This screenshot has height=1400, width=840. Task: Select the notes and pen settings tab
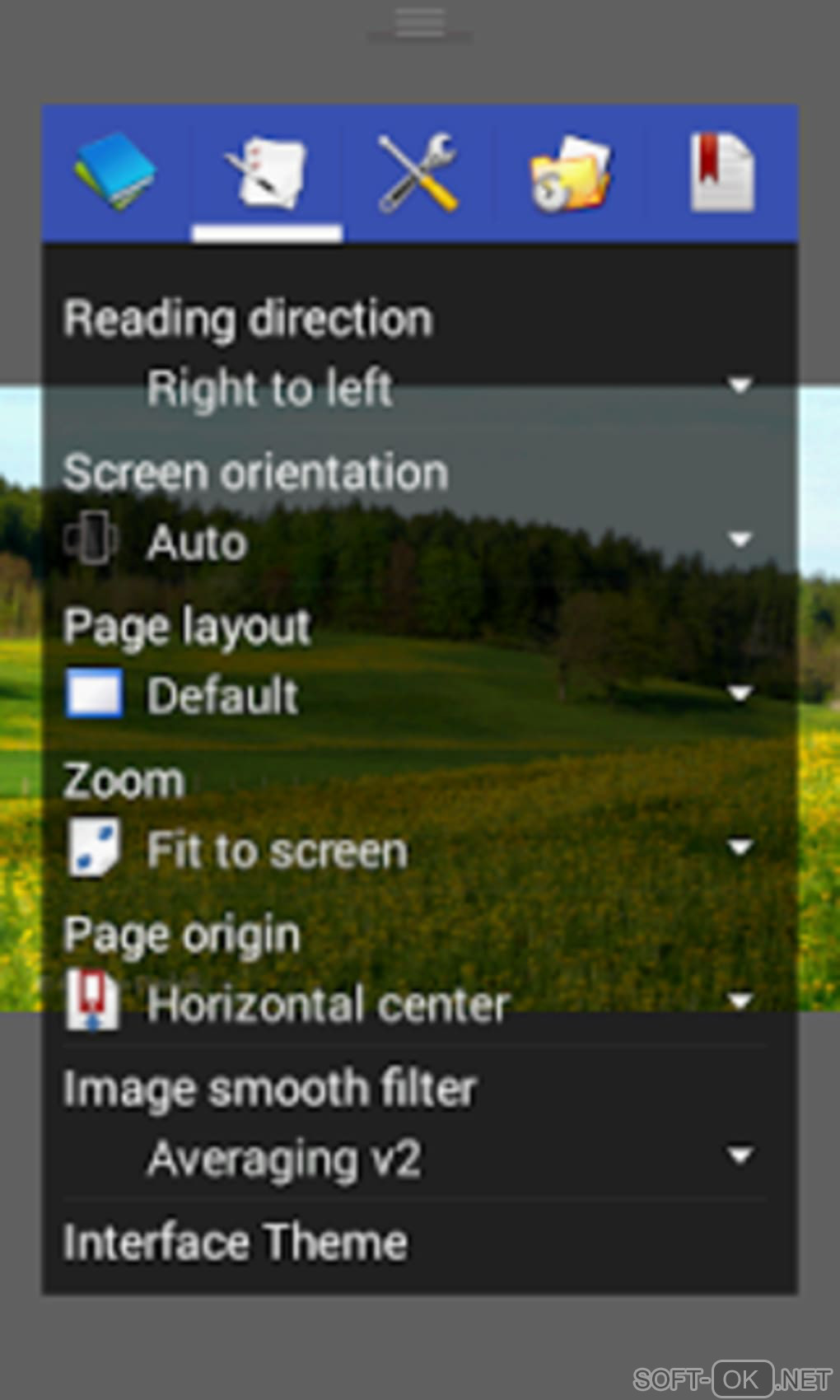click(267, 173)
